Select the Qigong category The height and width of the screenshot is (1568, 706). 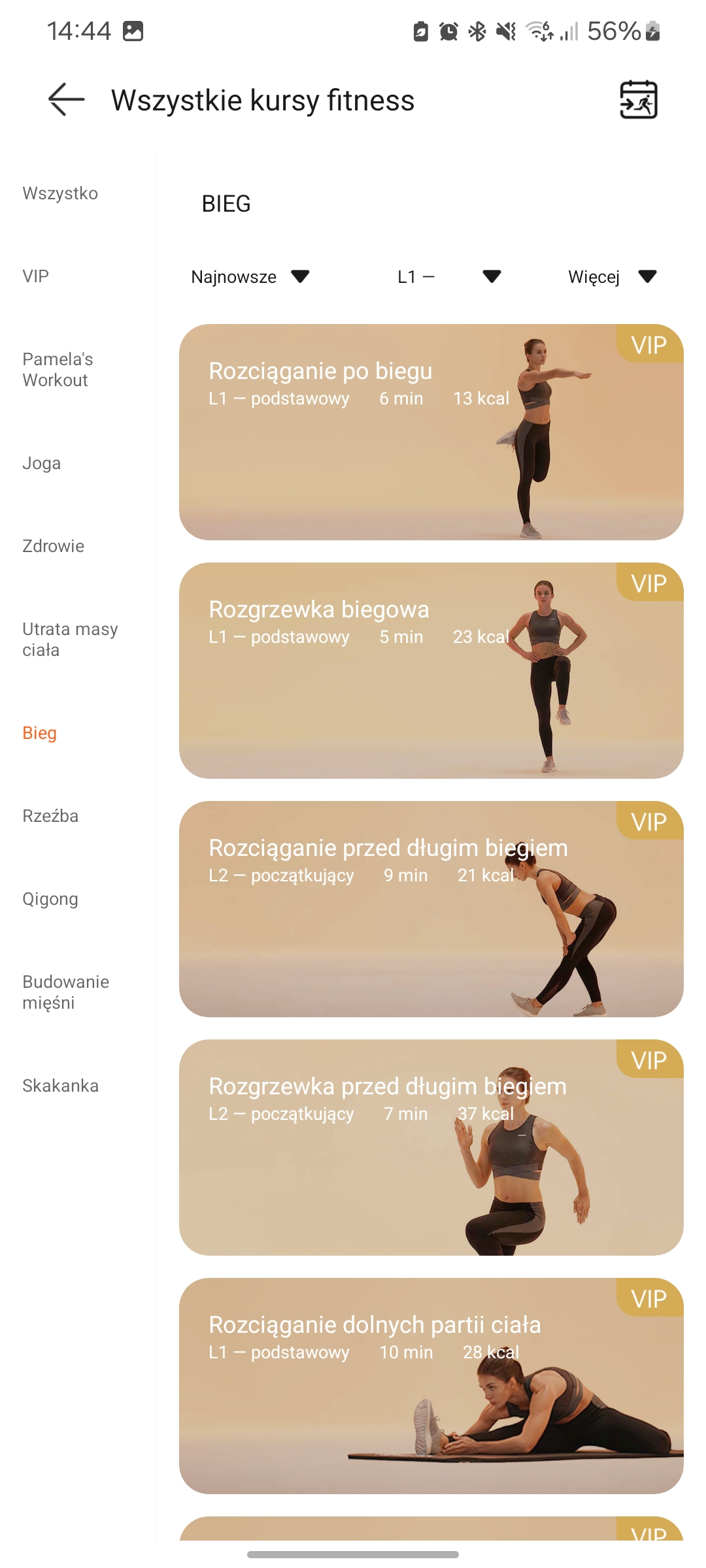pos(50,899)
